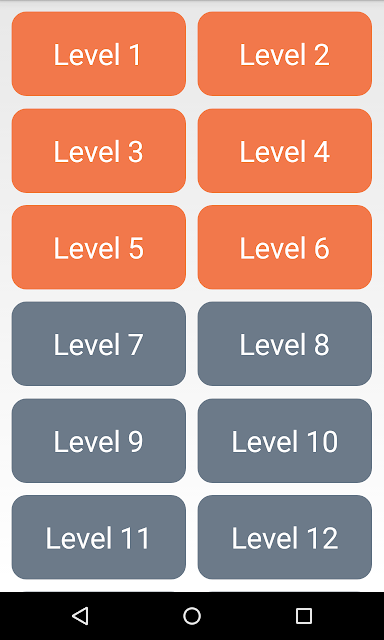Open the recent apps view
The width and height of the screenshot is (384, 640).
click(304, 616)
